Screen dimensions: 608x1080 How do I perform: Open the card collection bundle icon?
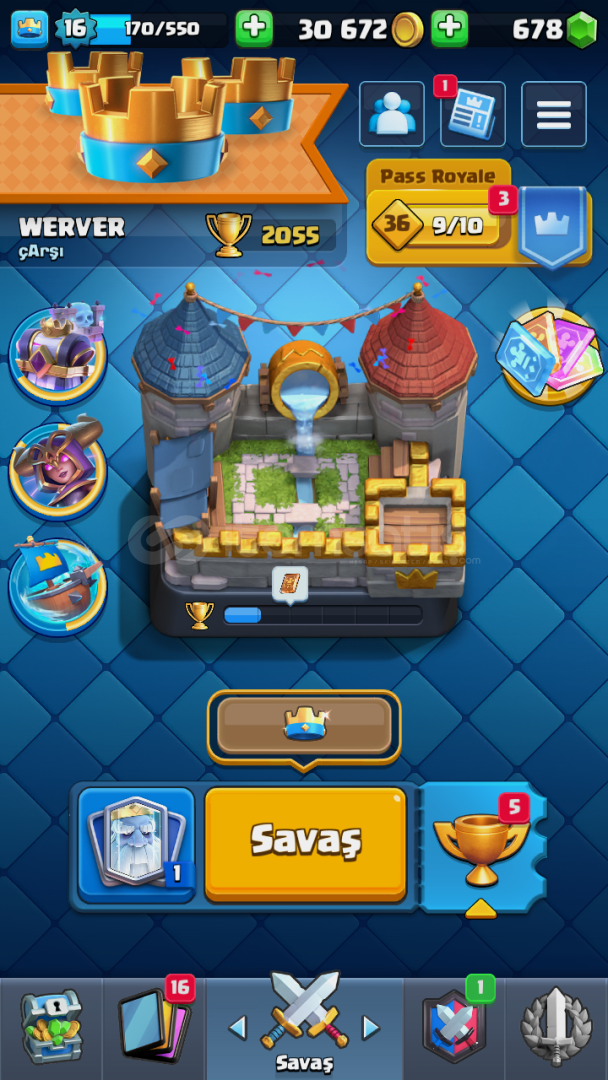pos(549,354)
